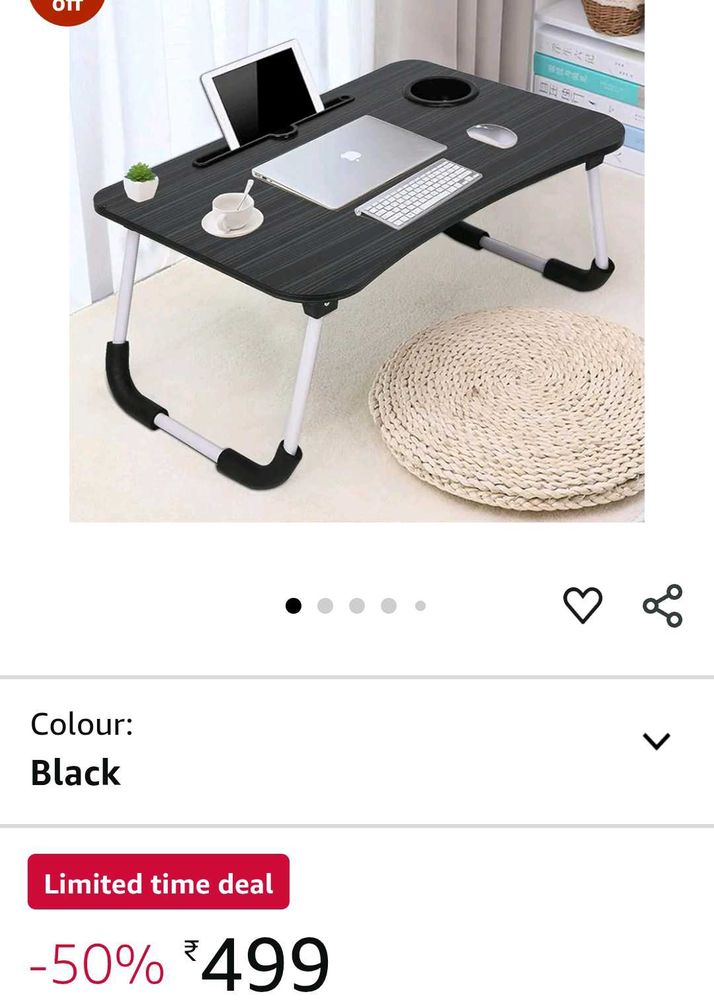Expand the Colour dropdown showing Black
Screen dimensions: 714x1000
pyautogui.click(x=655, y=741)
